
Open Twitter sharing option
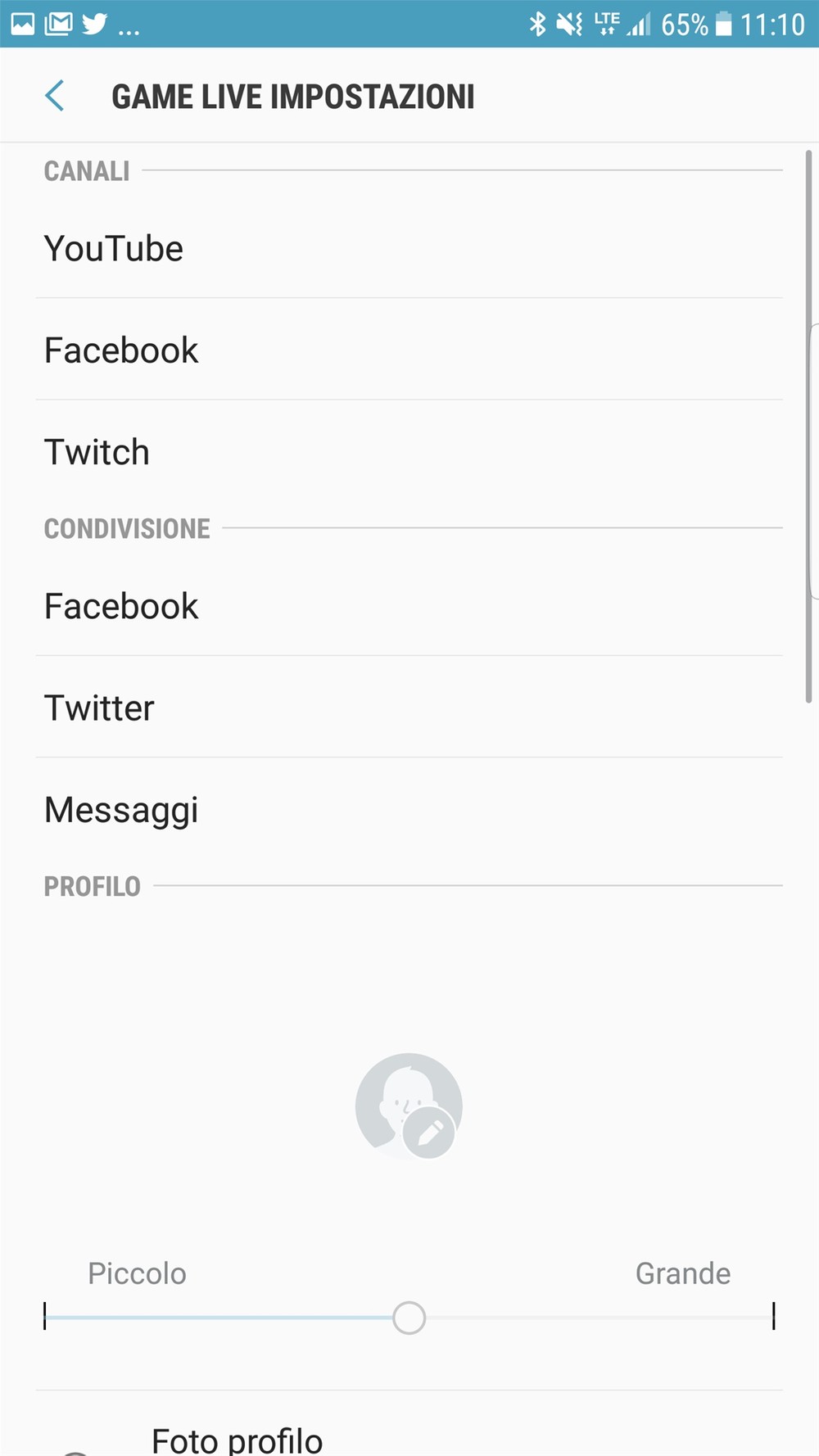pyautogui.click(x=409, y=708)
